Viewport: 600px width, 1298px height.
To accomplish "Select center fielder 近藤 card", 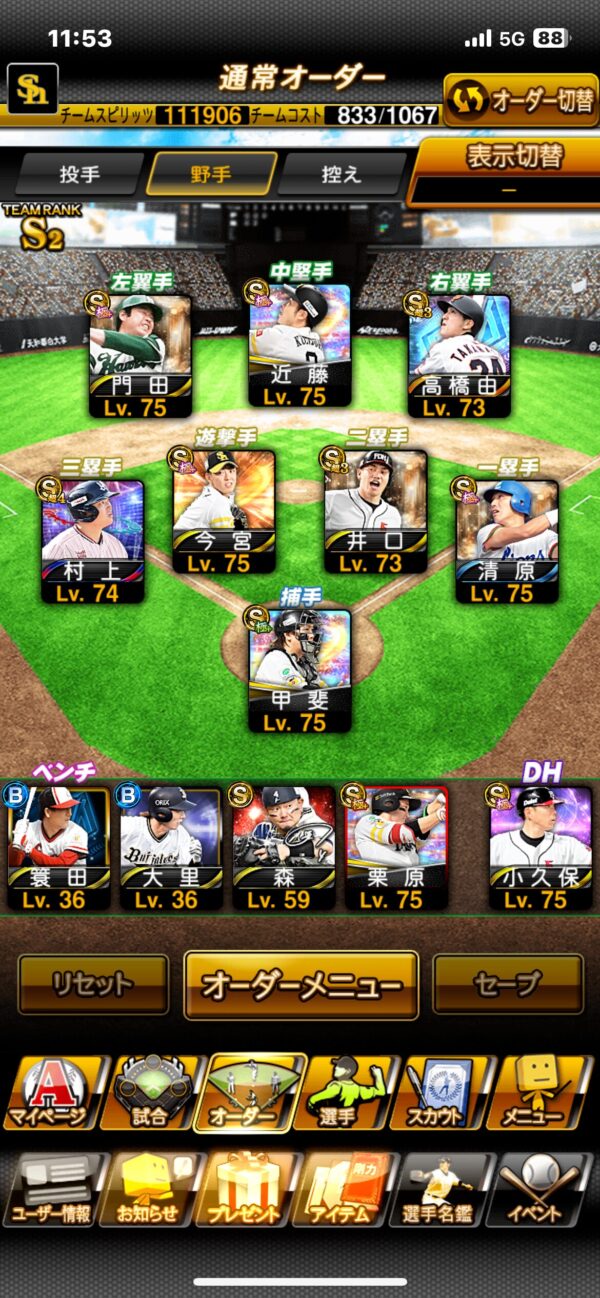I will 300,344.
